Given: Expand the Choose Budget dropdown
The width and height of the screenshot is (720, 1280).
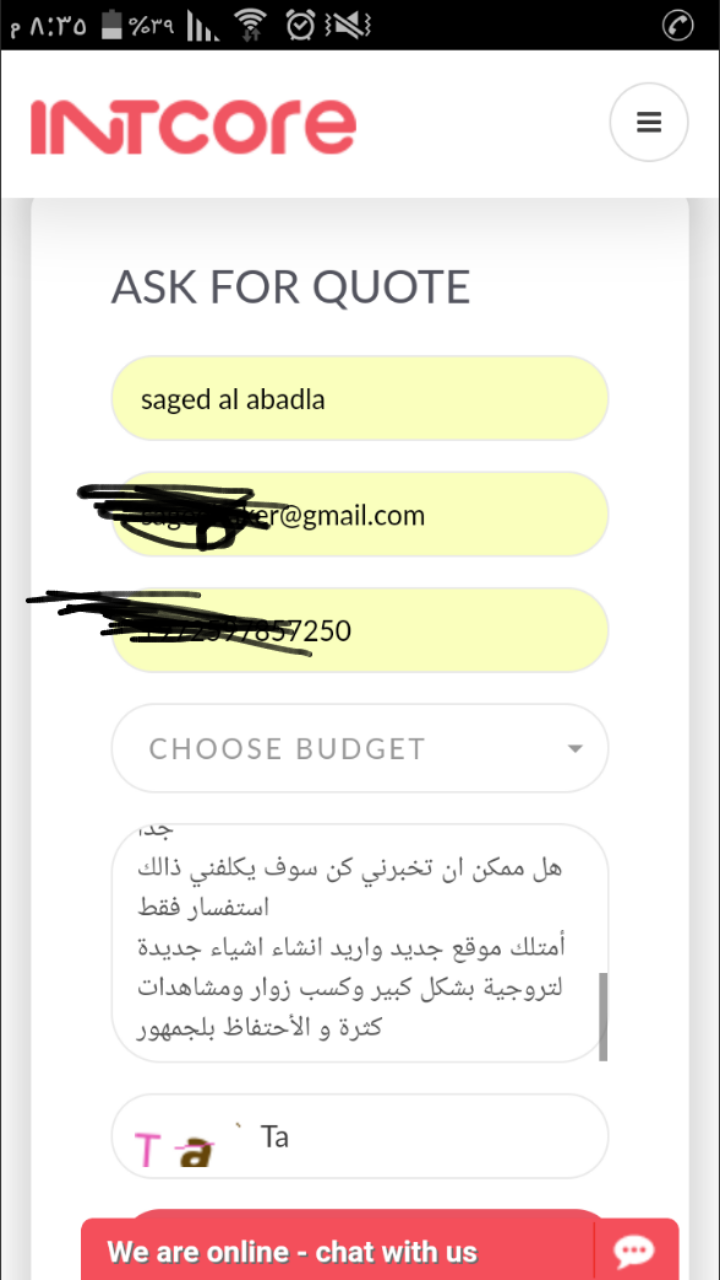Looking at the screenshot, I should (x=360, y=748).
